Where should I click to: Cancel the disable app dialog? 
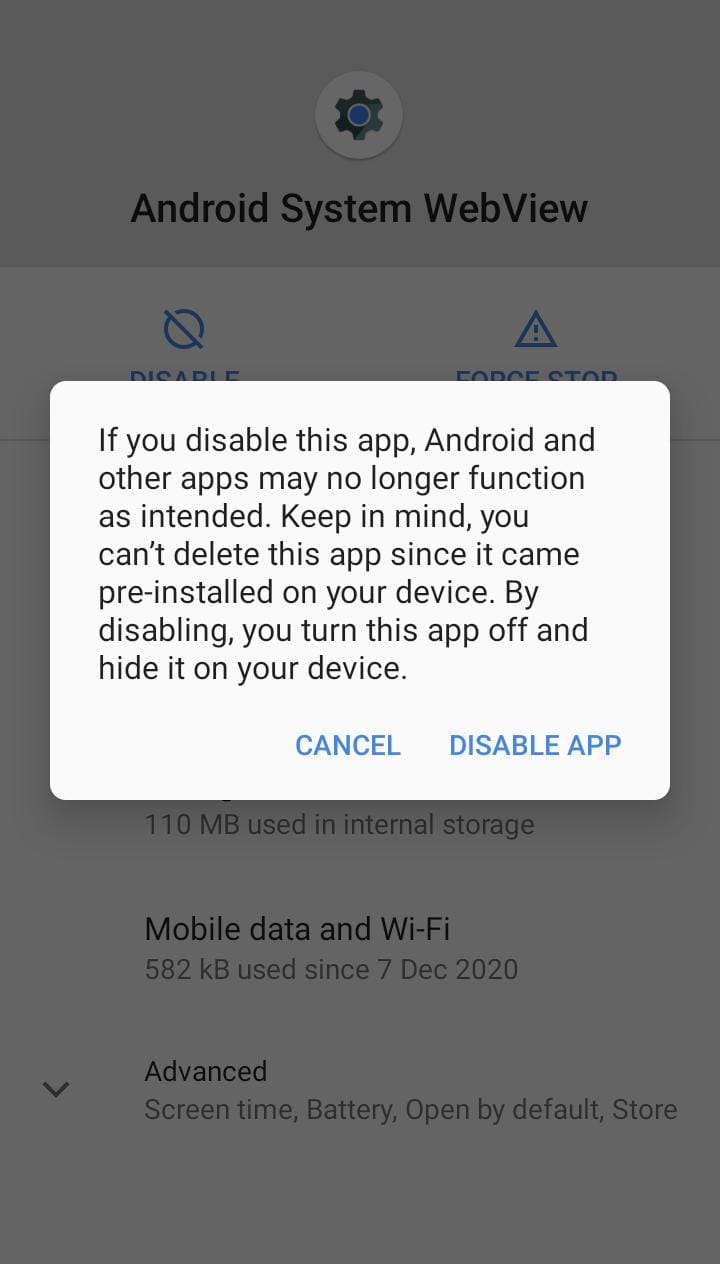pos(347,745)
